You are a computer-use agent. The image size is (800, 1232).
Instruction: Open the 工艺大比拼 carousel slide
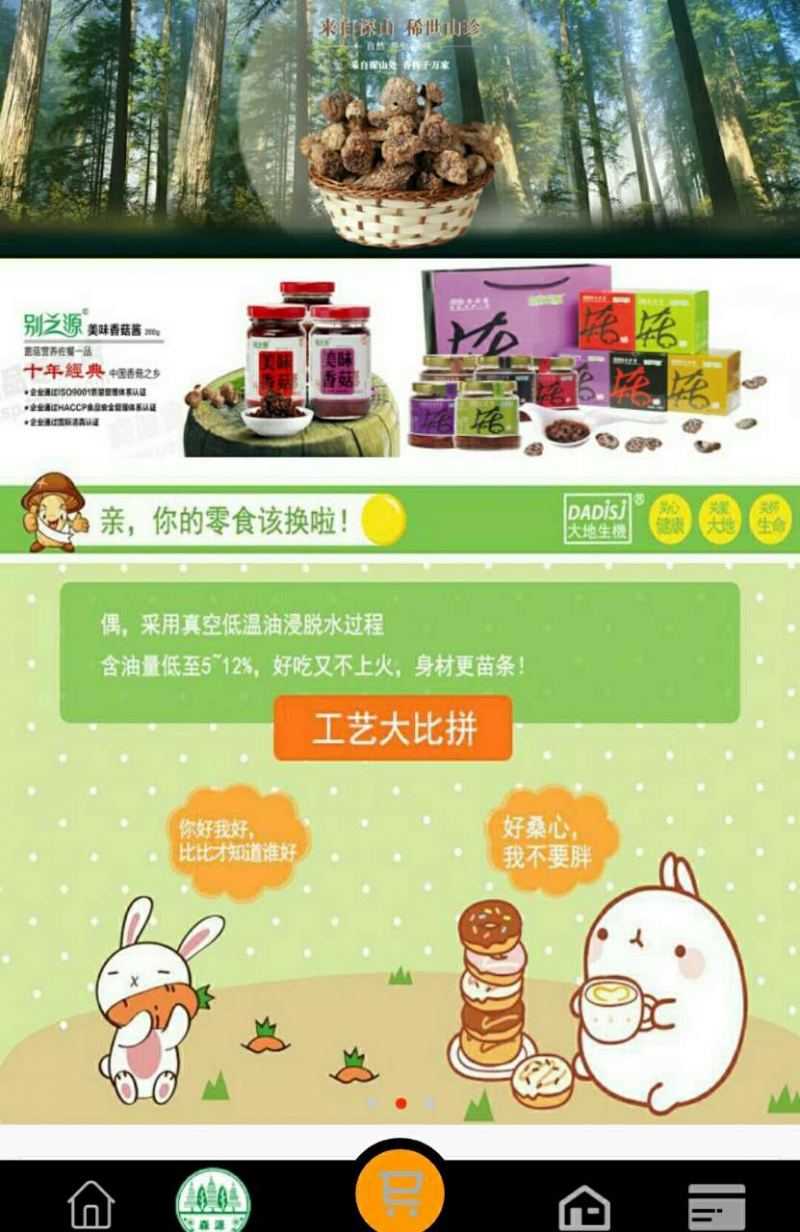pyautogui.click(x=400, y=840)
